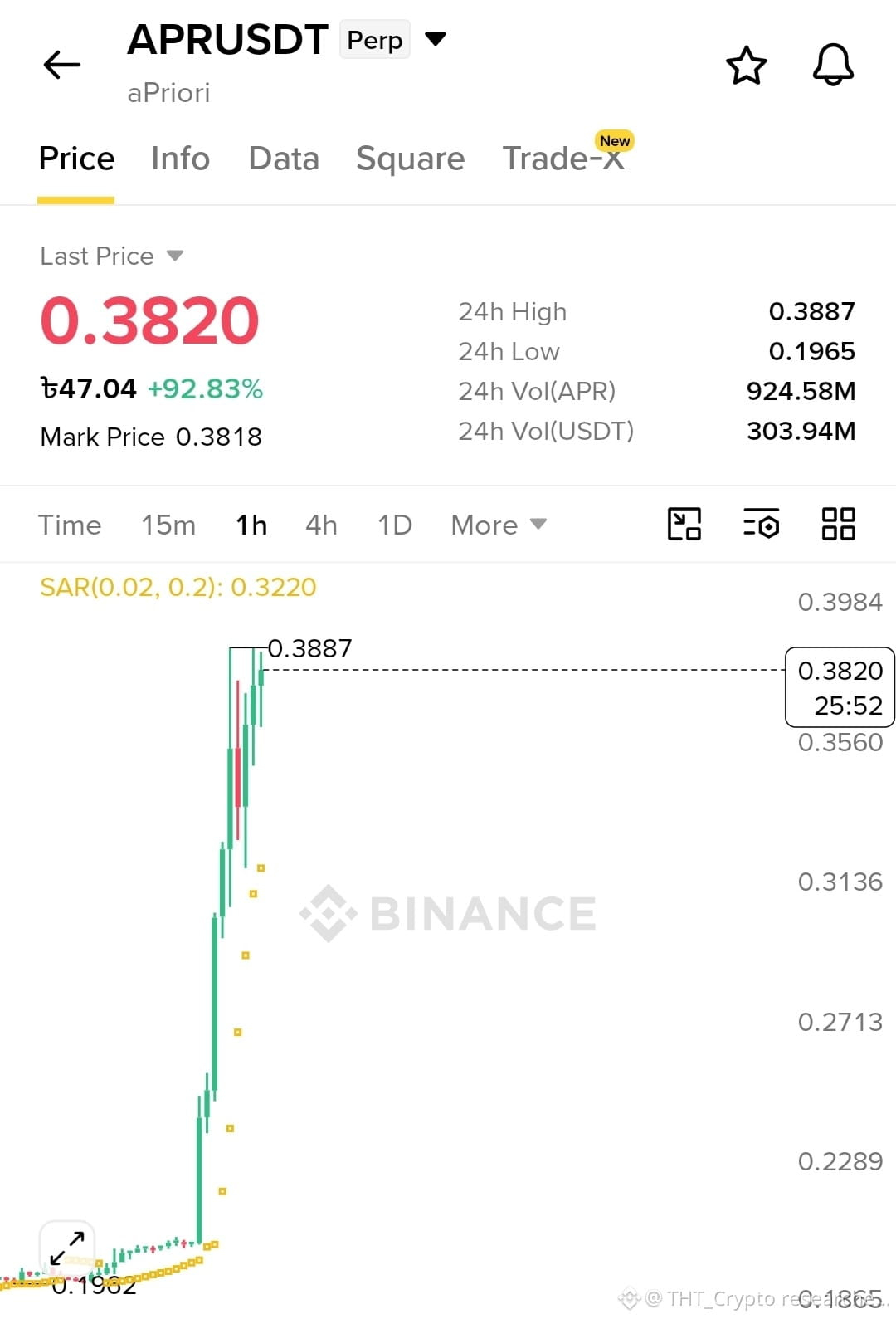Switch to the Data tab
This screenshot has width=896, height=1319.
pyautogui.click(x=284, y=158)
